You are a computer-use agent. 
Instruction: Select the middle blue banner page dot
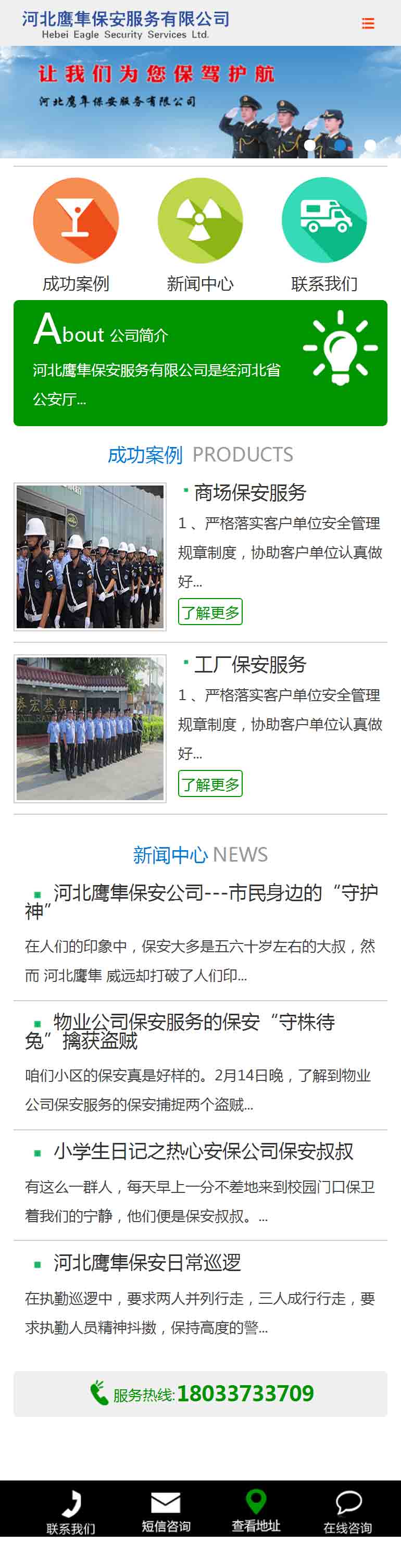click(x=340, y=145)
